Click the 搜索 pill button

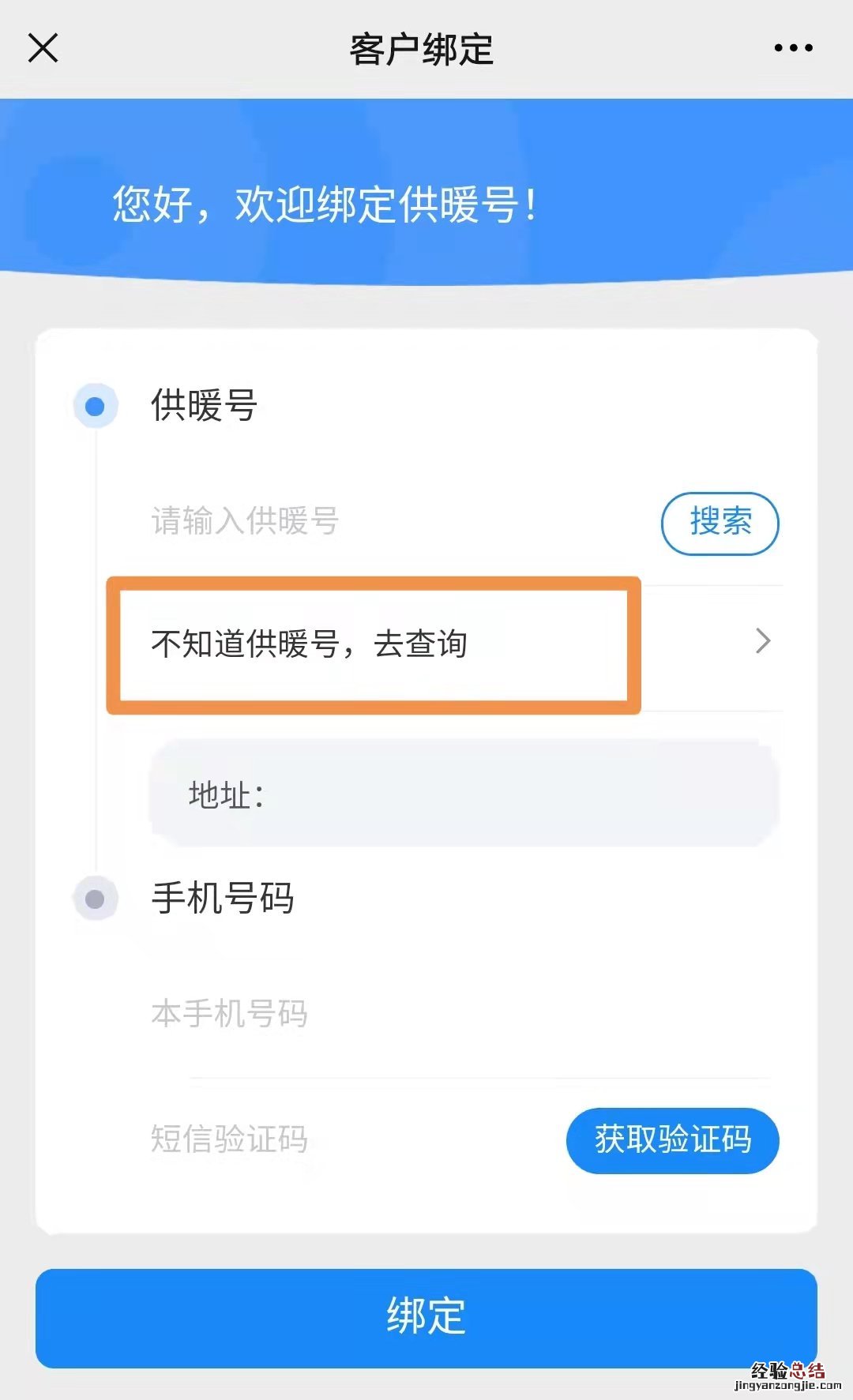point(720,523)
